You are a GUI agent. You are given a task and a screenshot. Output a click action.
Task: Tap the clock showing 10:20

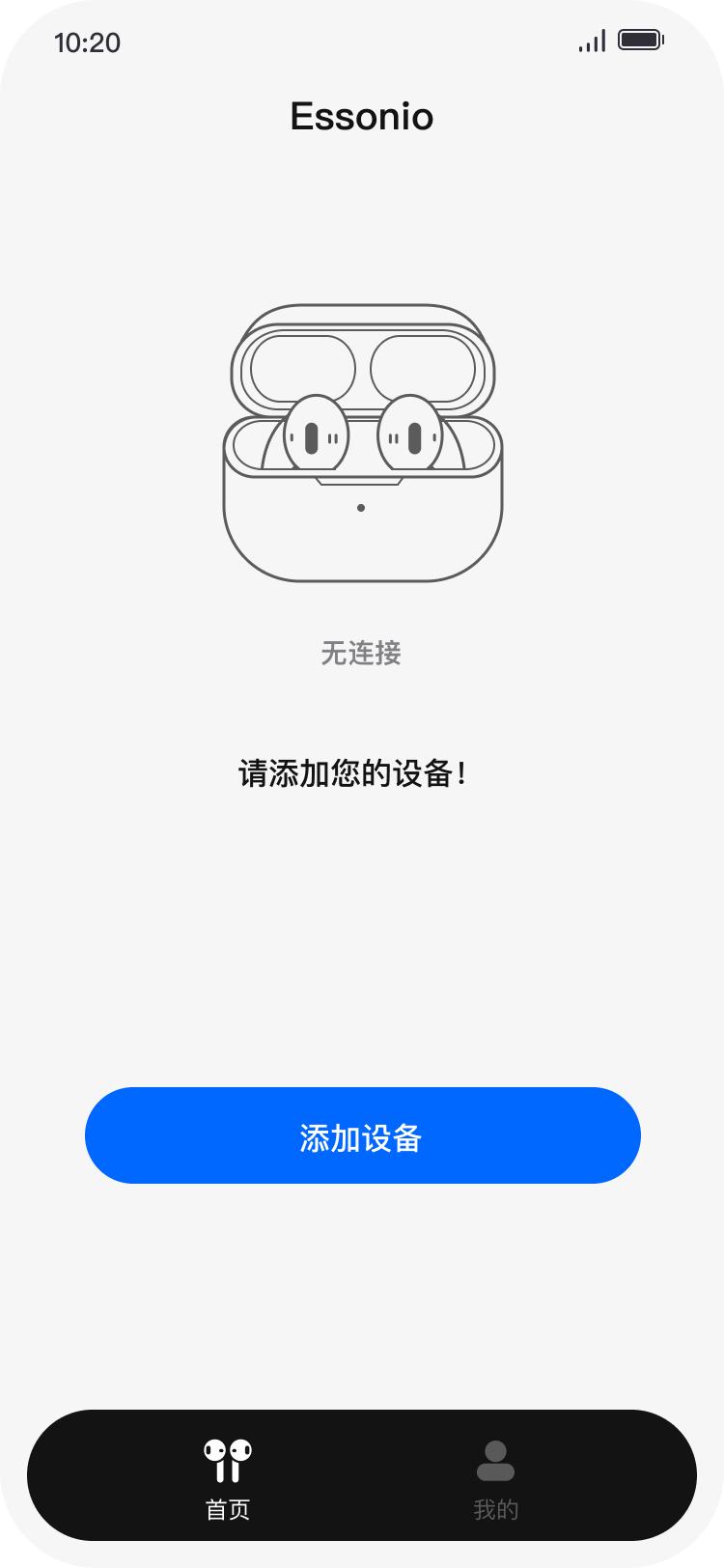88,42
